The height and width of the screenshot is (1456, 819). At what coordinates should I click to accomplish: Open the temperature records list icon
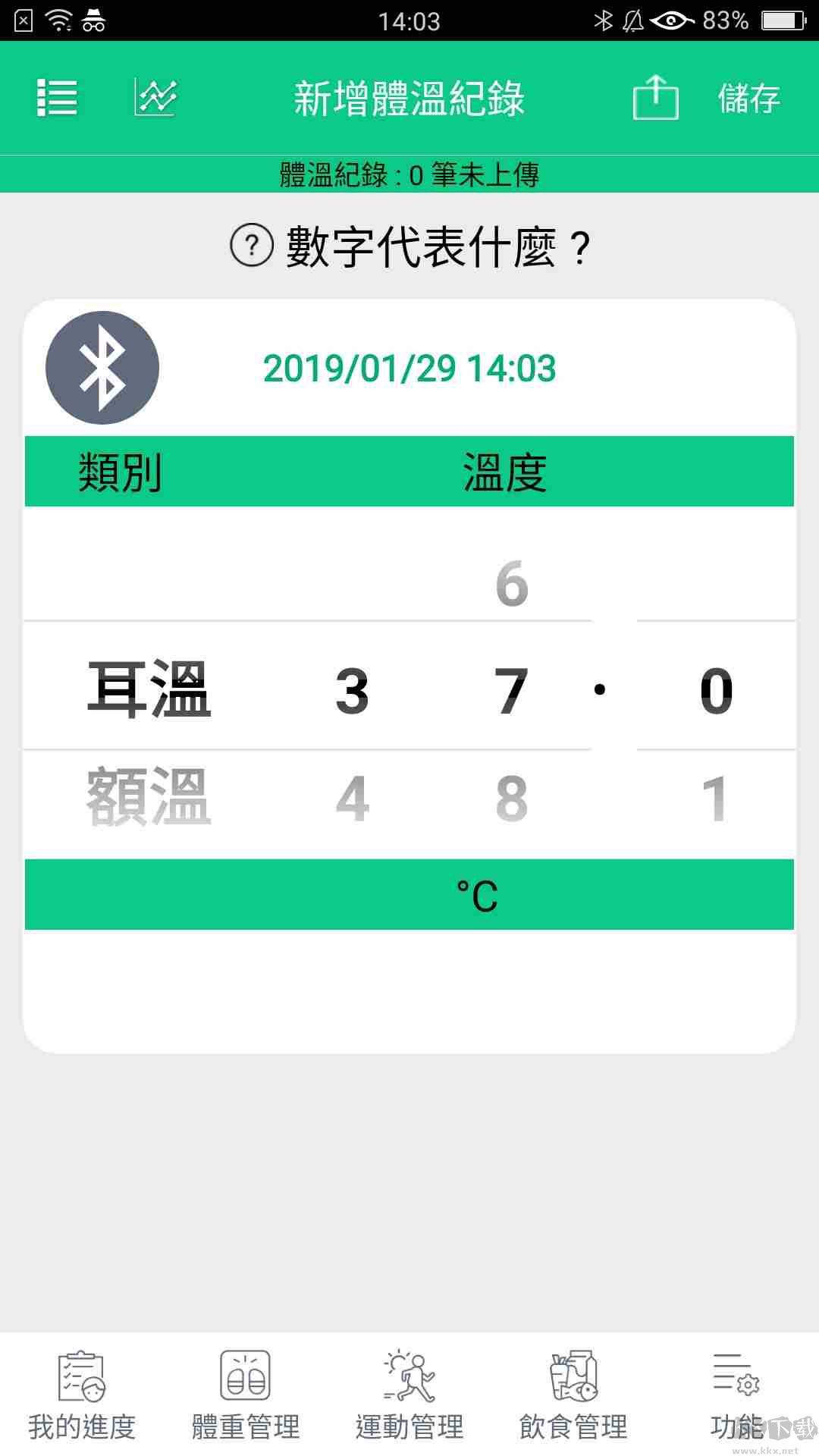(57, 97)
